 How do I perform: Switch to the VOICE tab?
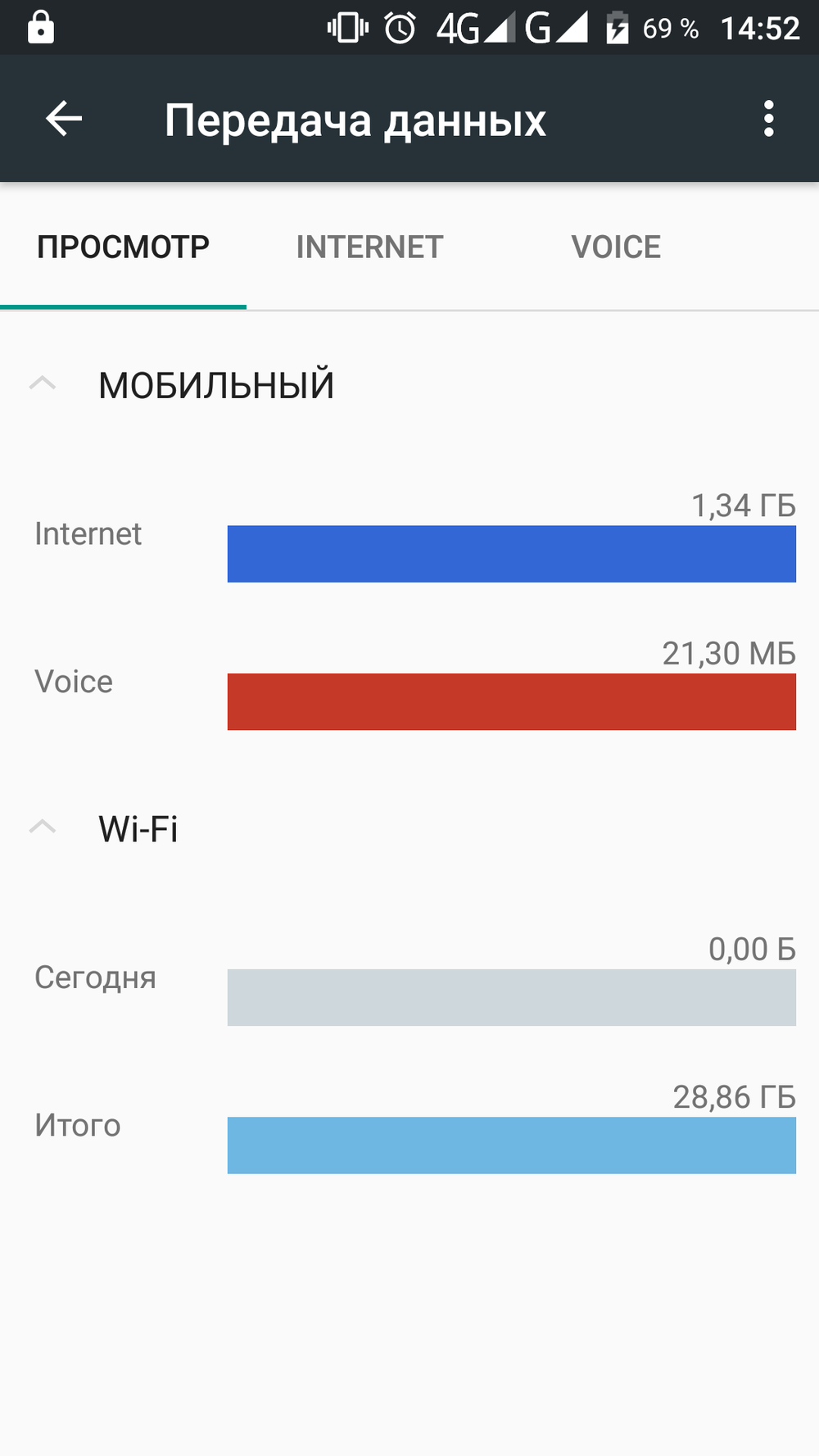616,247
